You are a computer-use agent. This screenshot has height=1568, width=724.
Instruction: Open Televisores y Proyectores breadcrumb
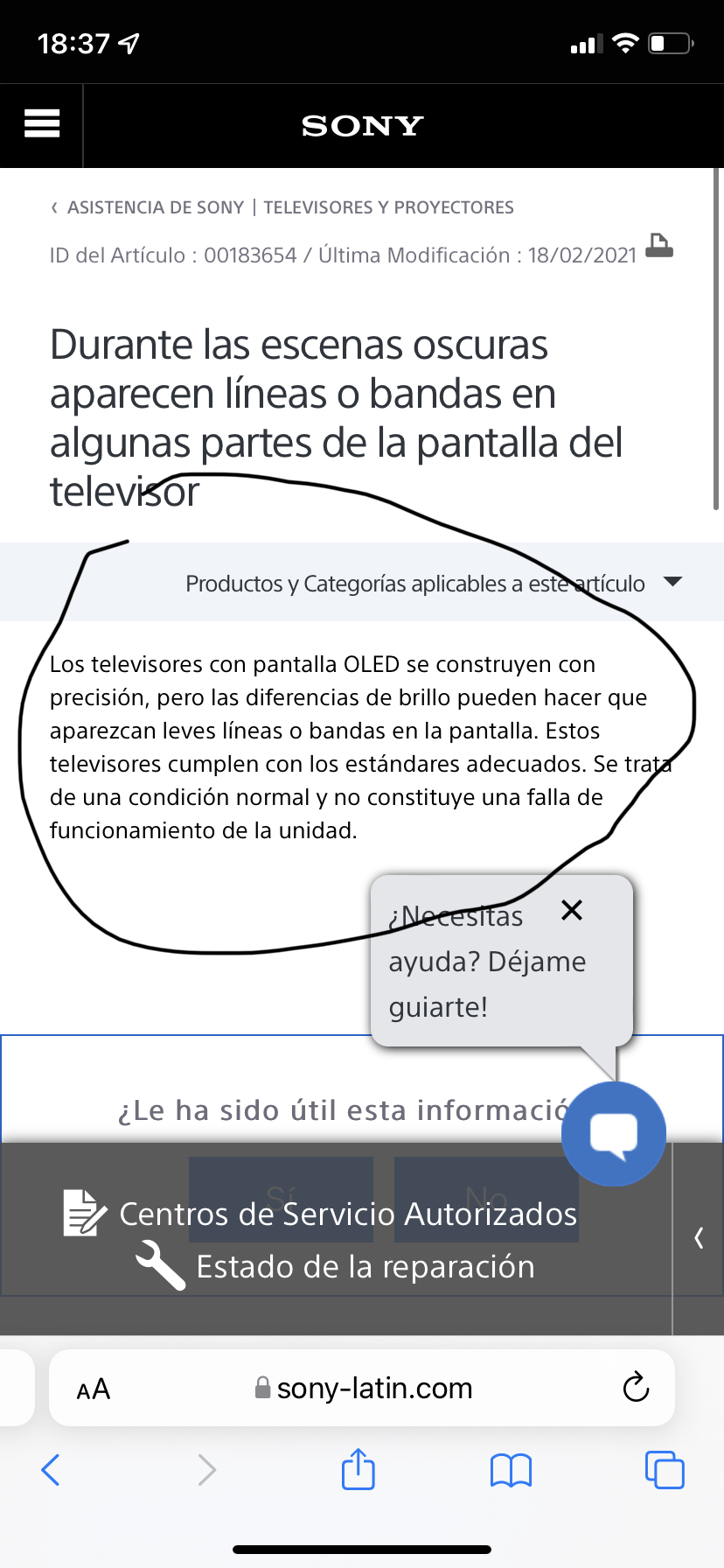tap(388, 207)
